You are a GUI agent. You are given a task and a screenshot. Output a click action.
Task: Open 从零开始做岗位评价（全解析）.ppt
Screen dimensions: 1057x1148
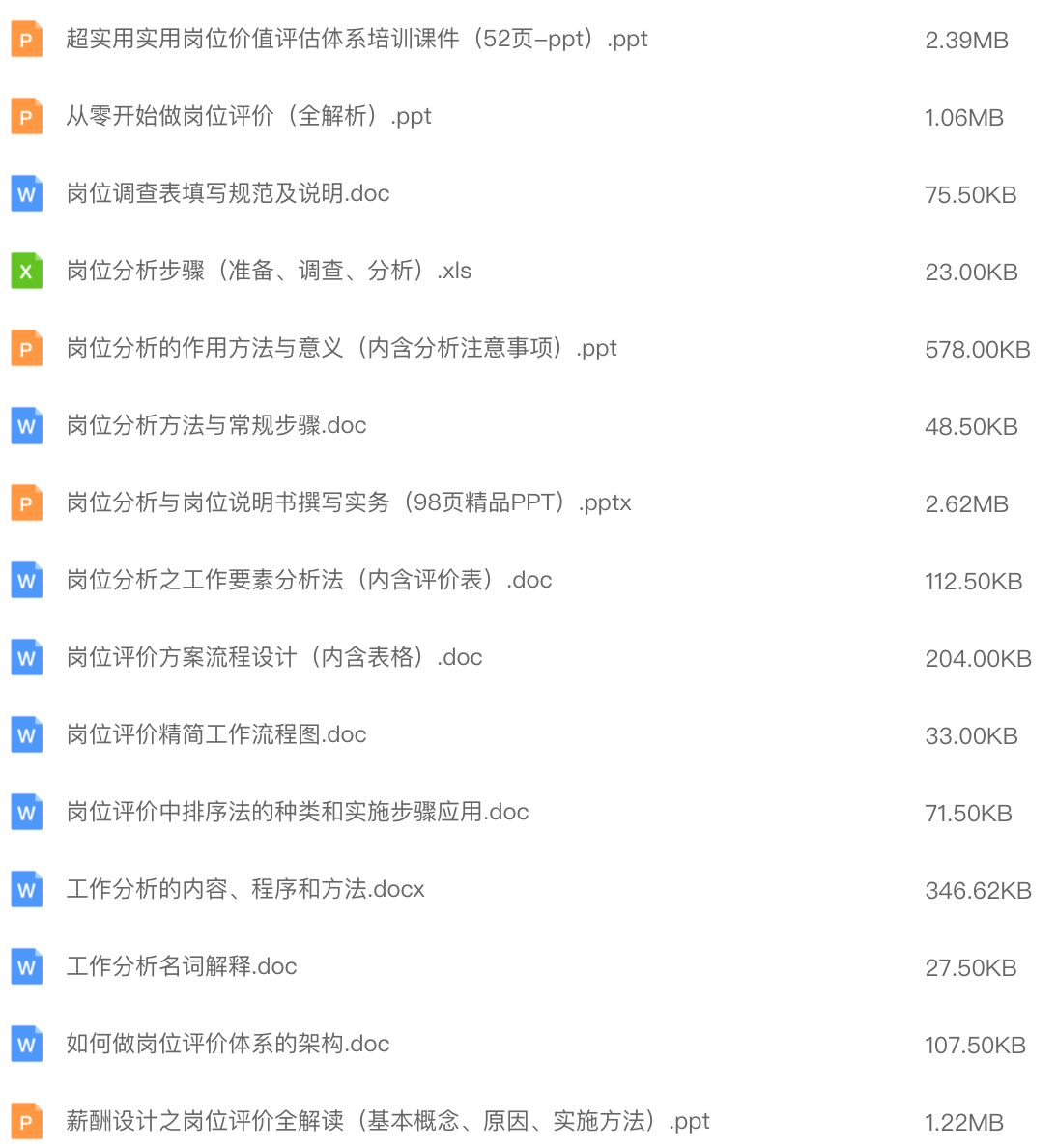tap(248, 117)
